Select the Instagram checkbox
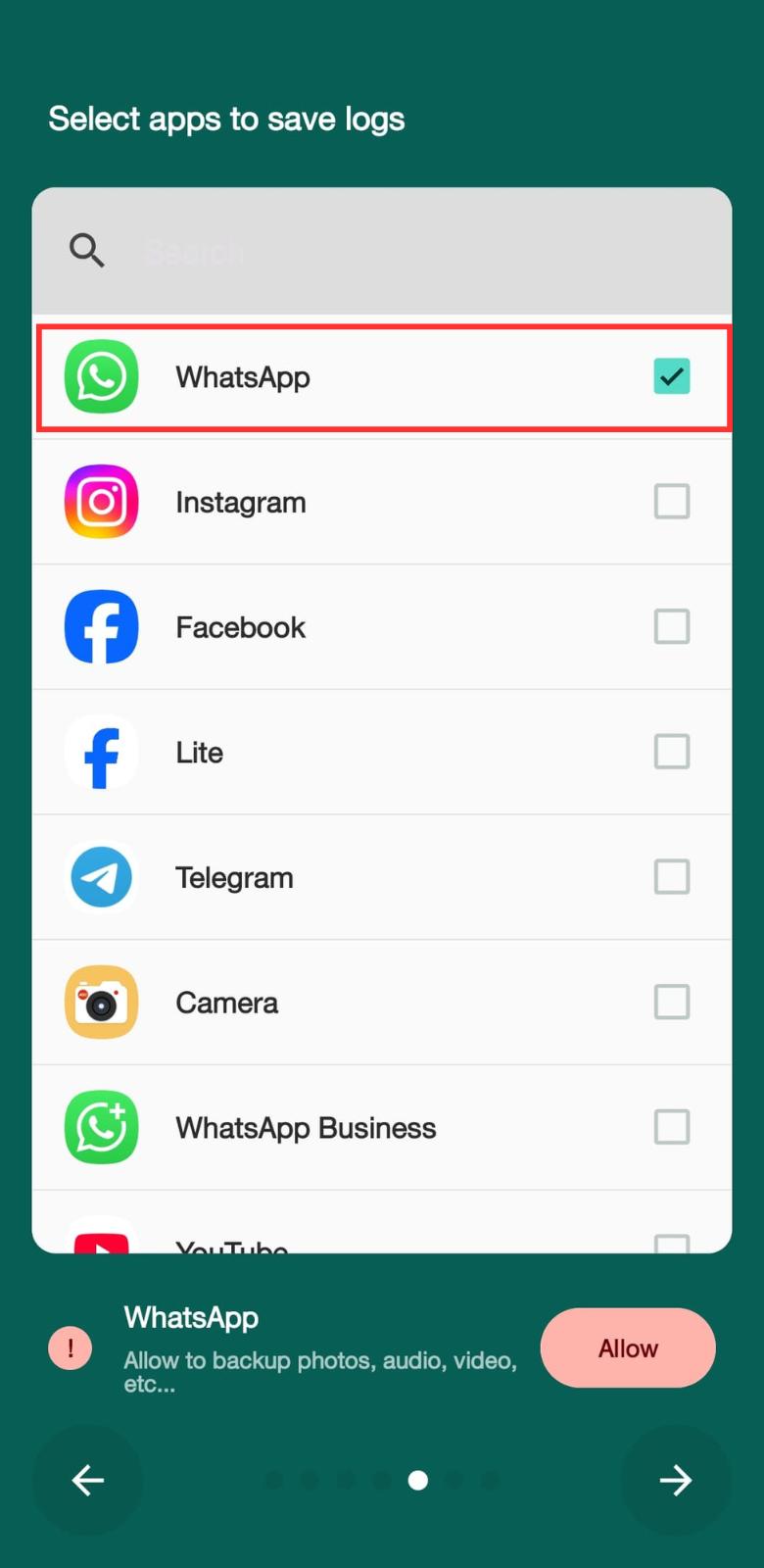 pyautogui.click(x=672, y=502)
